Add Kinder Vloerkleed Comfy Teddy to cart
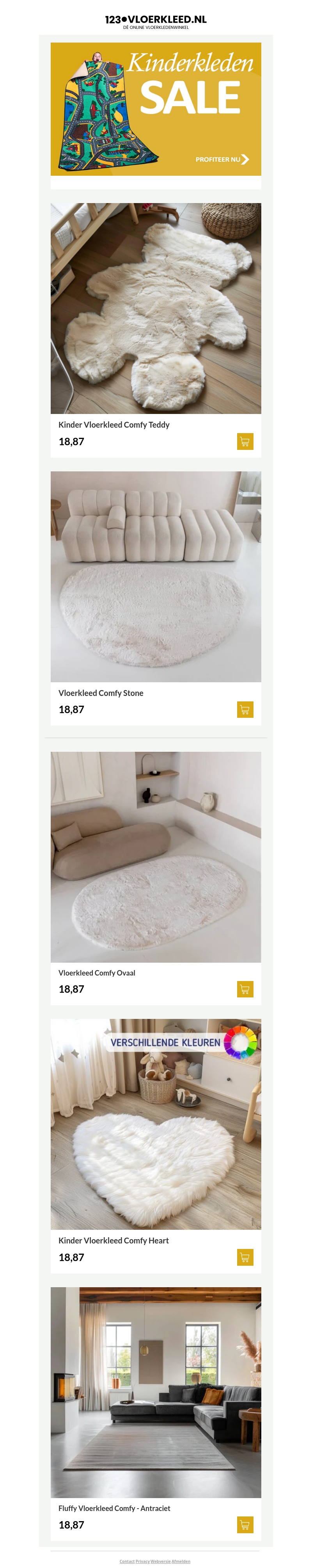The width and height of the screenshot is (312, 1568). click(x=245, y=441)
